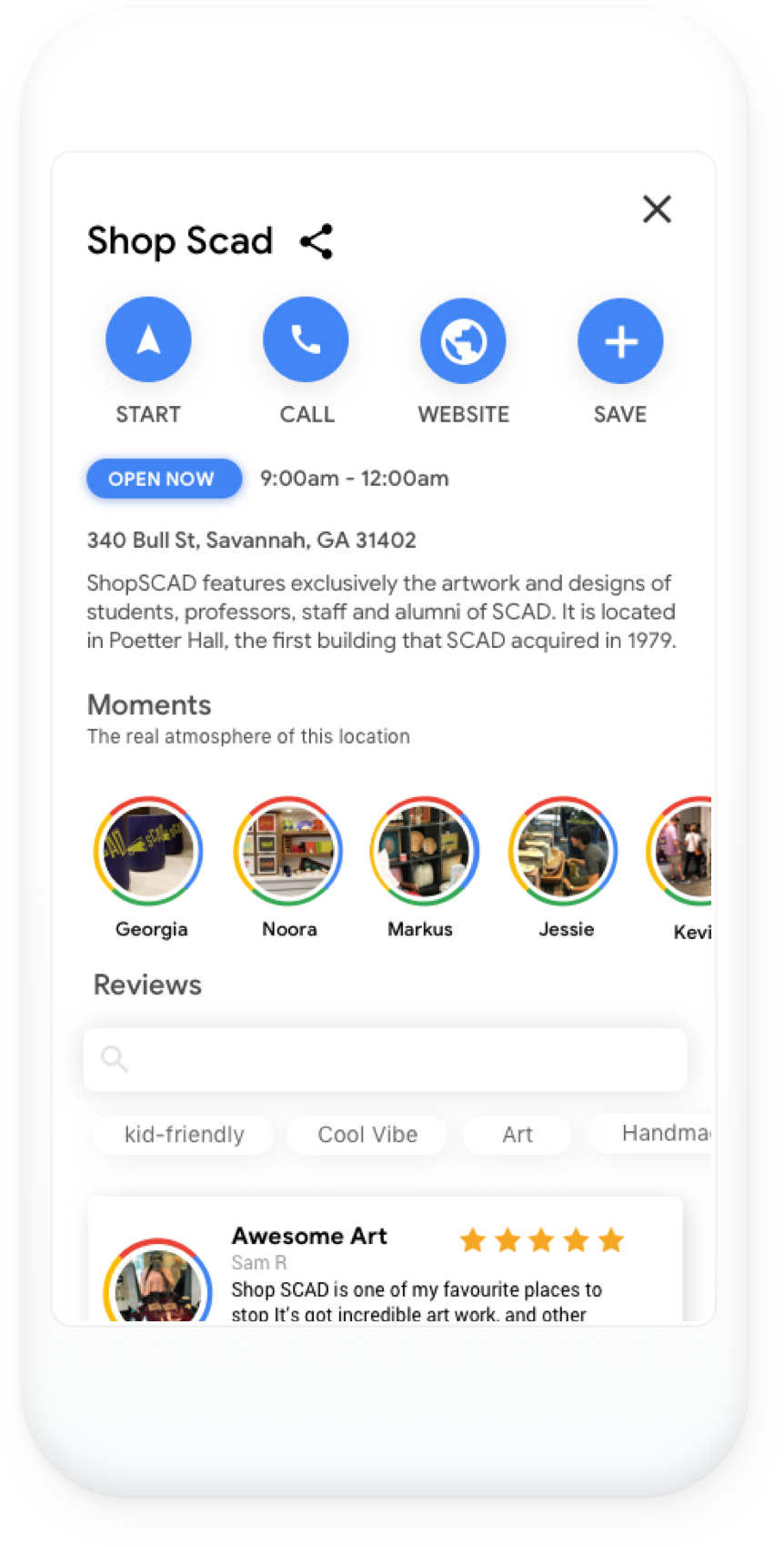The height and width of the screenshot is (1547, 784).
Task: View Noora's moment
Action: 288,852
